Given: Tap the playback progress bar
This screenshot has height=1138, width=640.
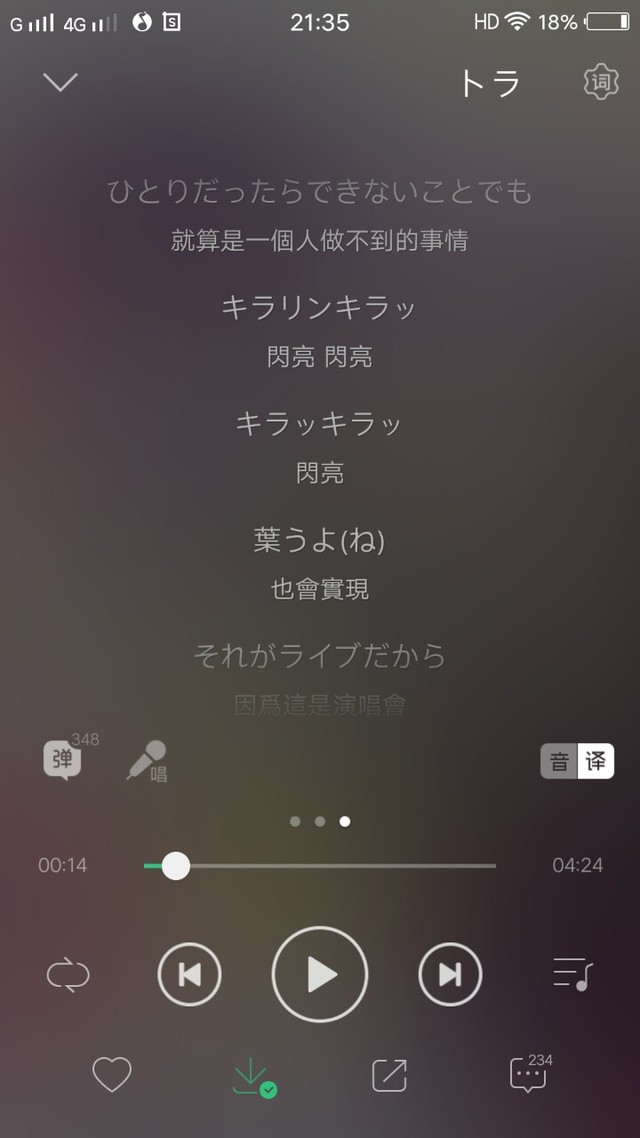Looking at the screenshot, I should [x=320, y=865].
